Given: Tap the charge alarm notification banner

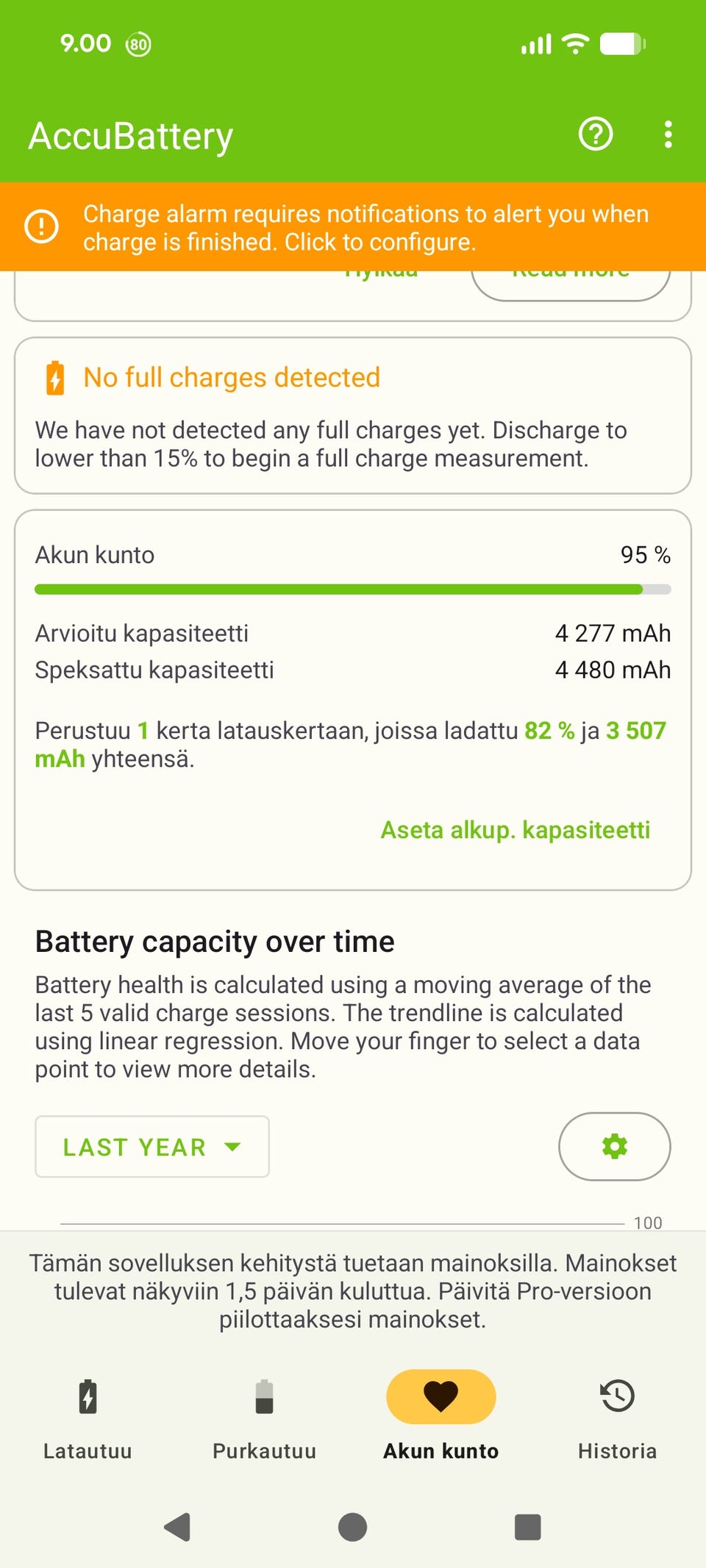Looking at the screenshot, I should (353, 227).
